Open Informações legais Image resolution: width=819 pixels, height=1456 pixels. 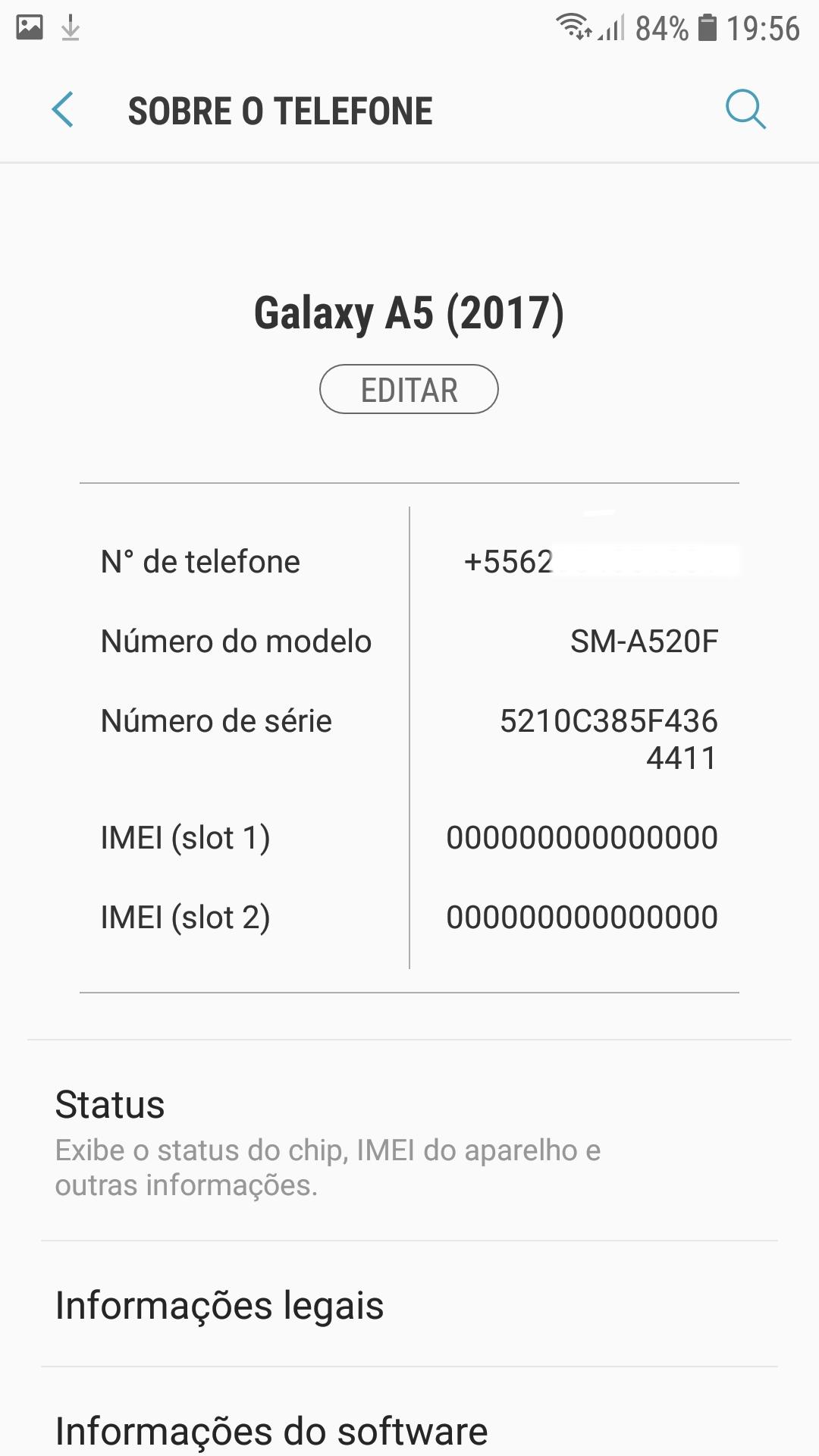tap(409, 1304)
